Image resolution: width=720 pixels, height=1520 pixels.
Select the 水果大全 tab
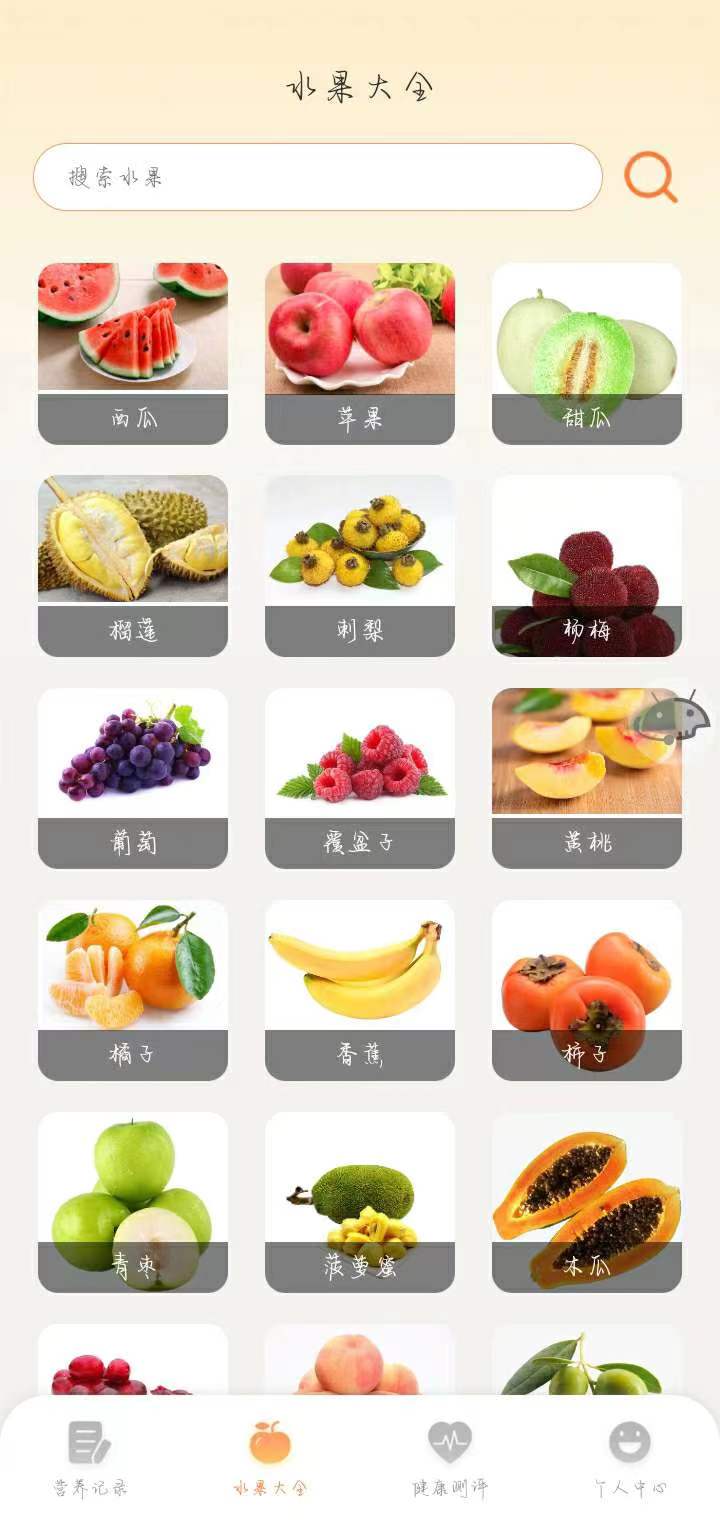(270, 1458)
